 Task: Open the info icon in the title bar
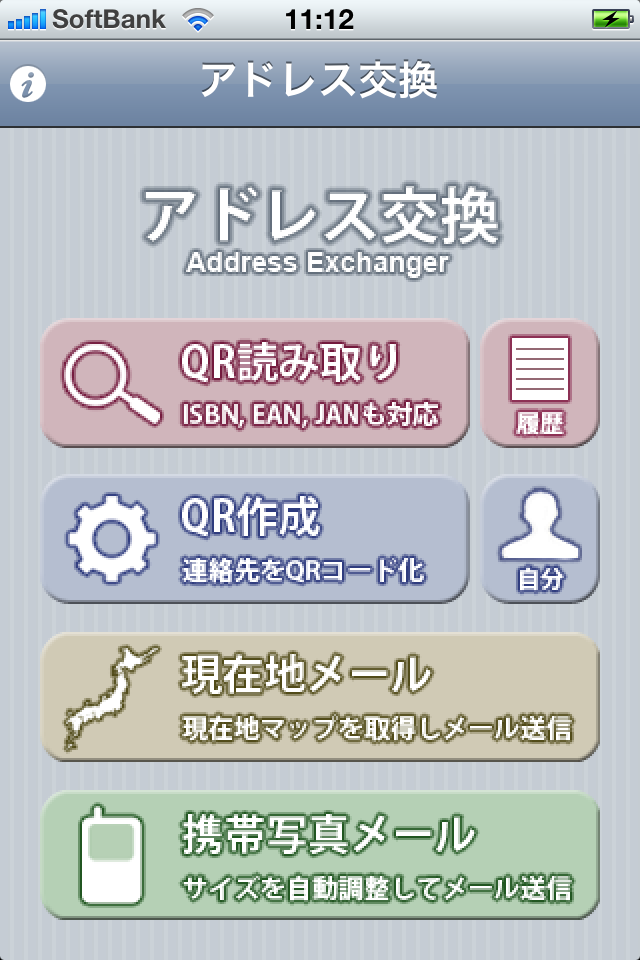coord(29,85)
